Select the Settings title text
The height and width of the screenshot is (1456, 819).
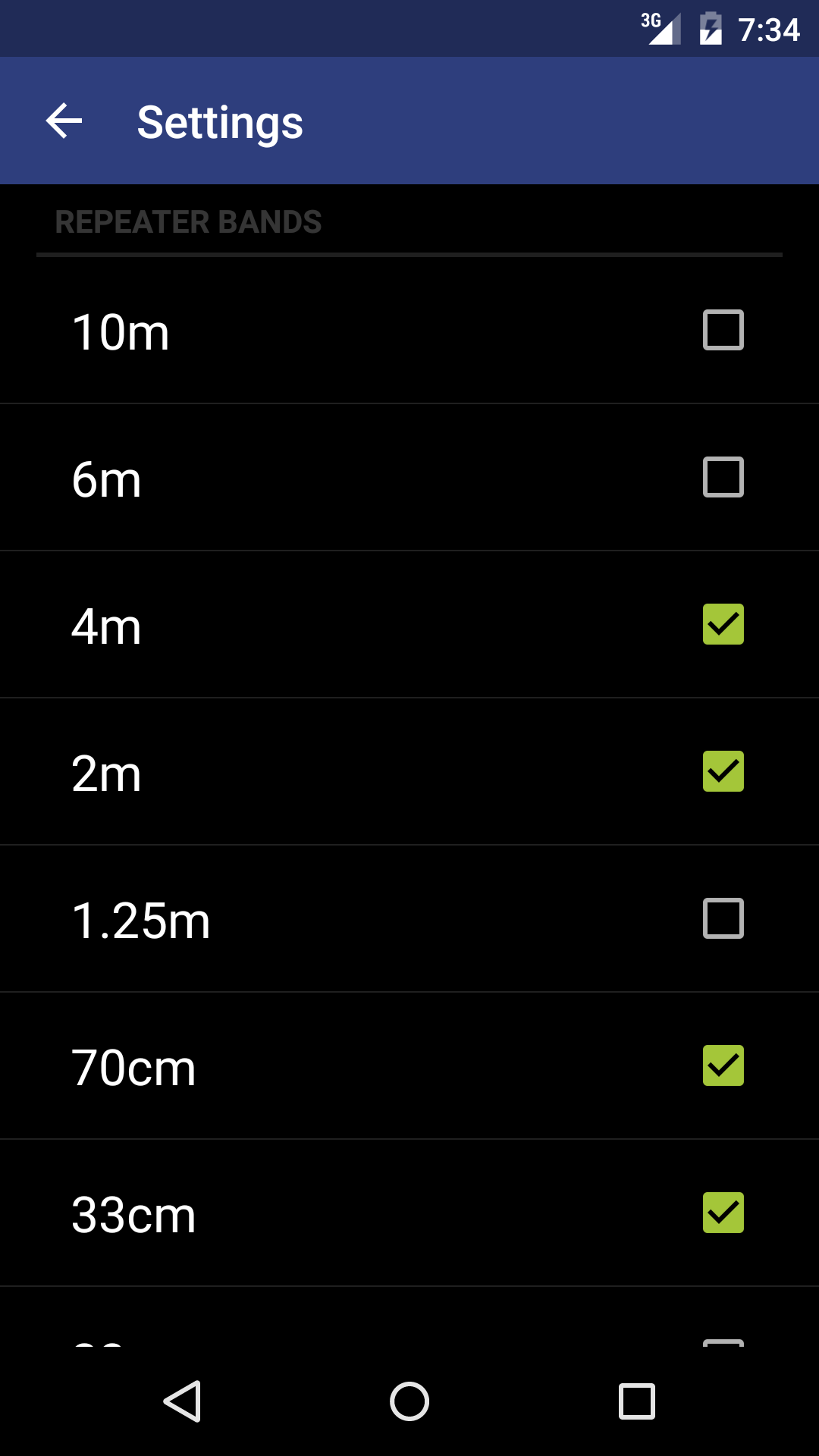[219, 121]
